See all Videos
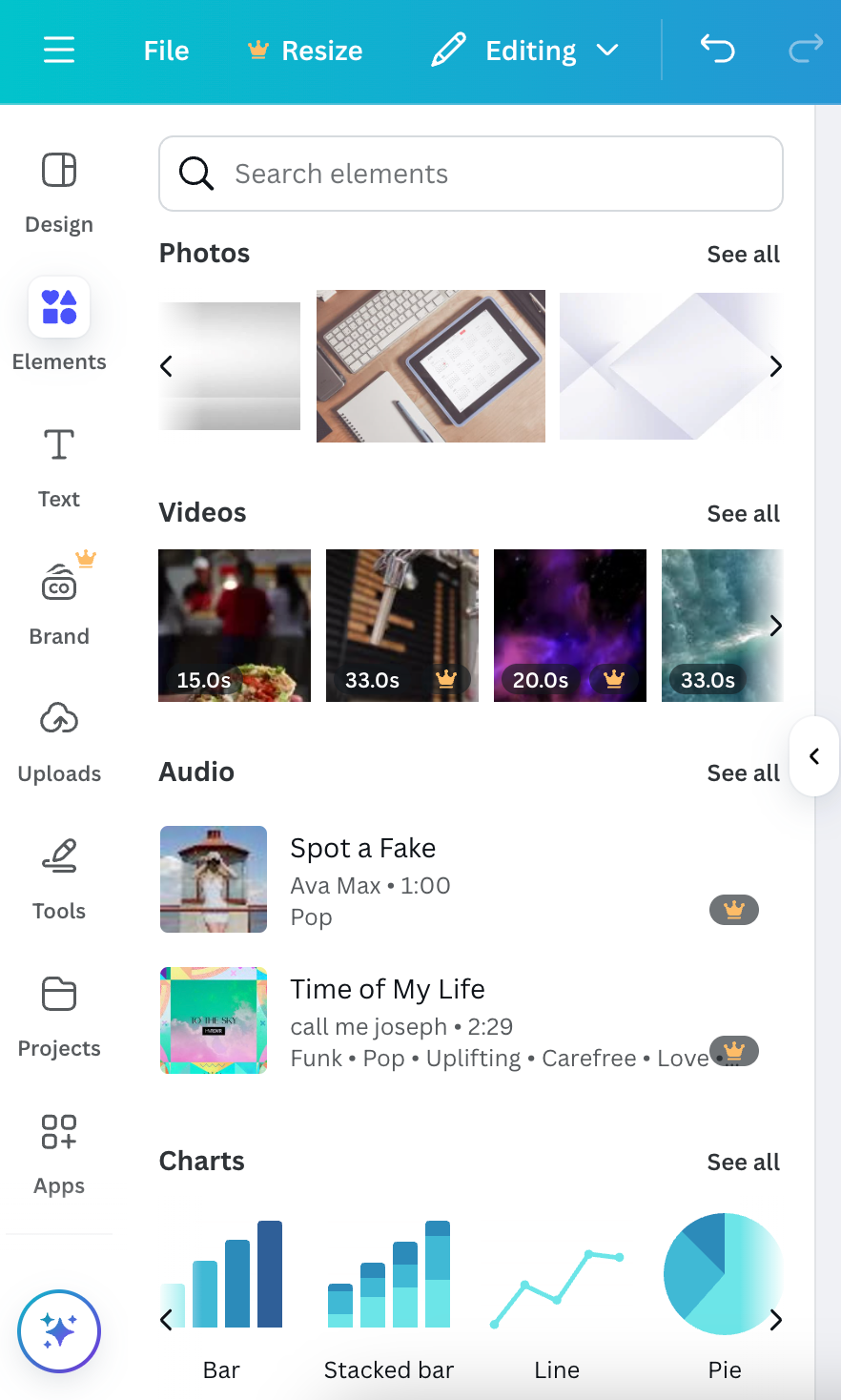The width and height of the screenshot is (841, 1400). [743, 514]
